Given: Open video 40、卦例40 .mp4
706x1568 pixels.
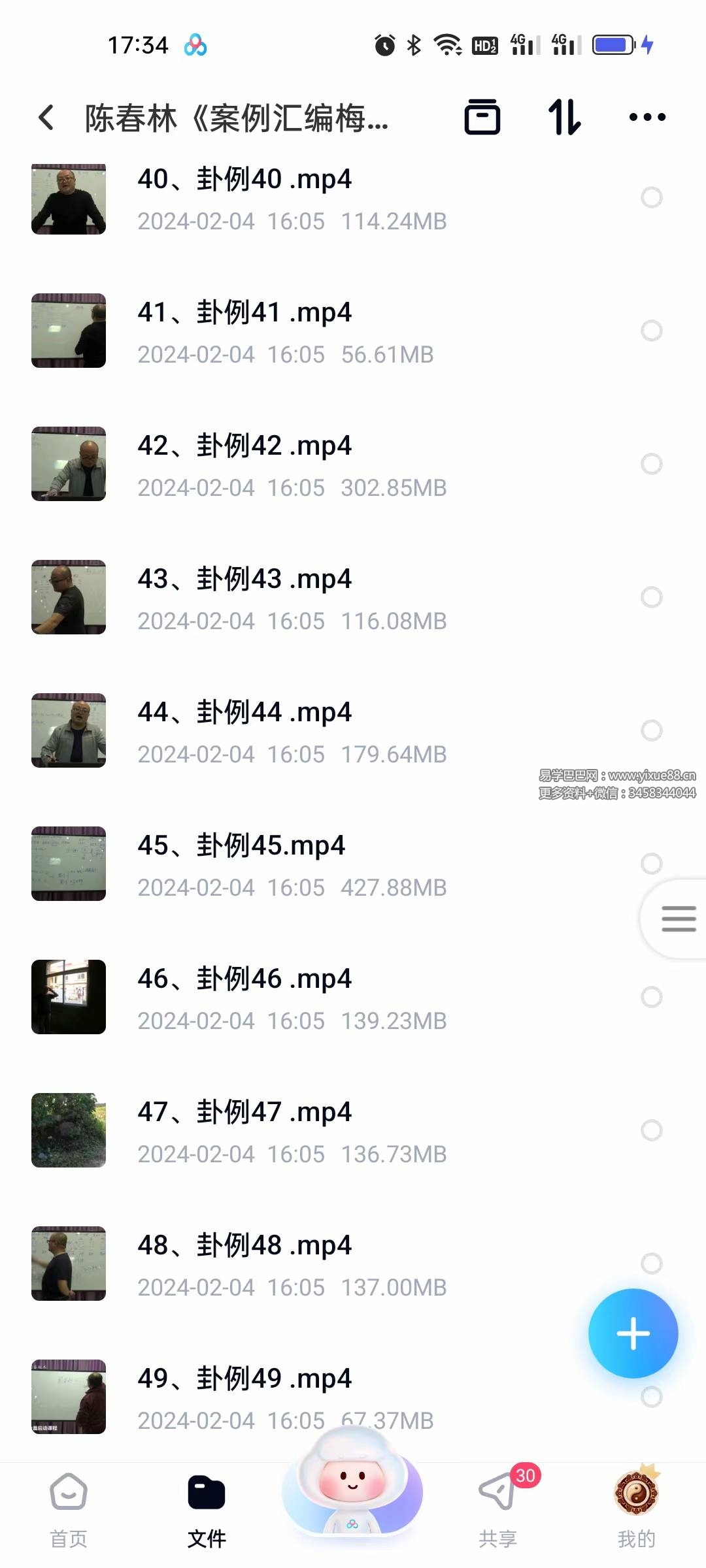Looking at the screenshot, I should click(x=244, y=180).
